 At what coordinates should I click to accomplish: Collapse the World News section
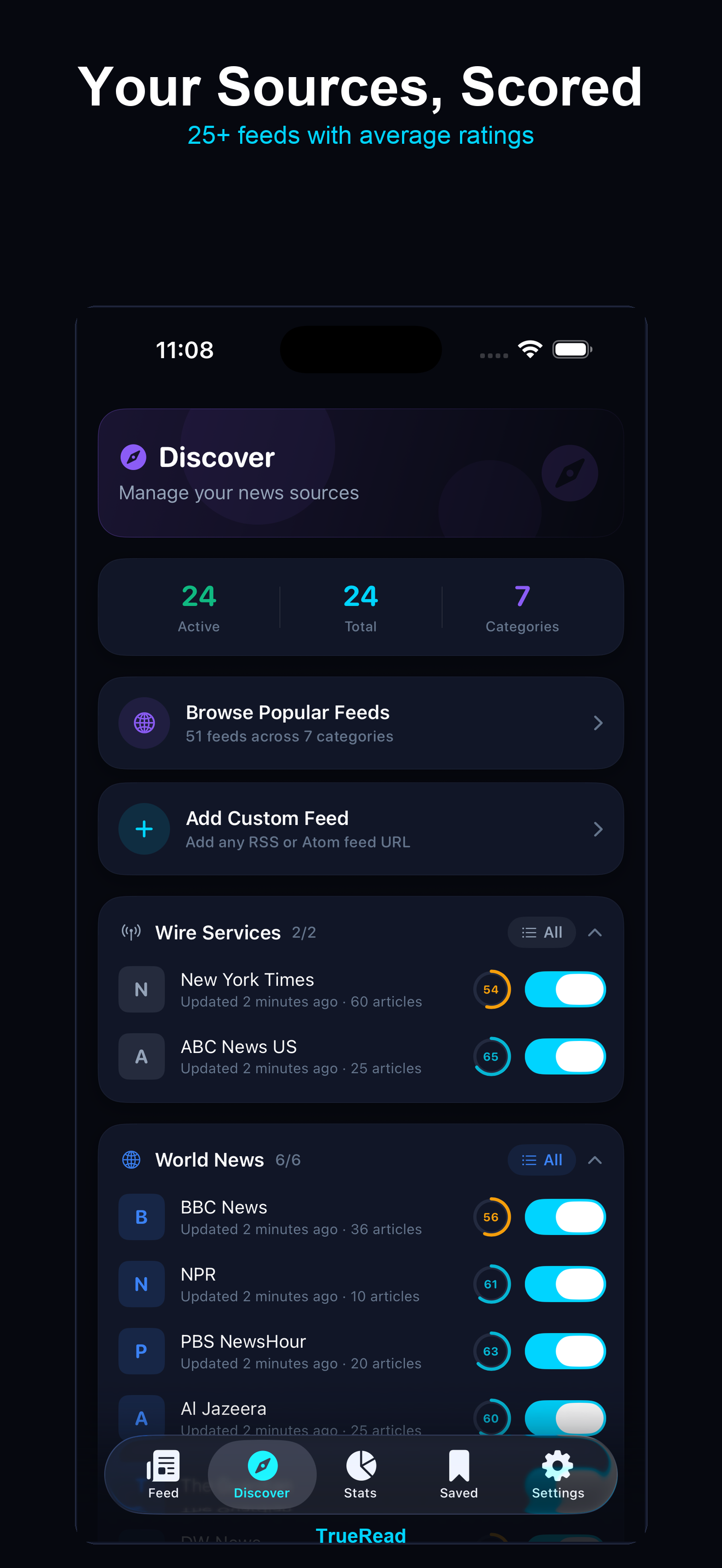(x=595, y=1160)
